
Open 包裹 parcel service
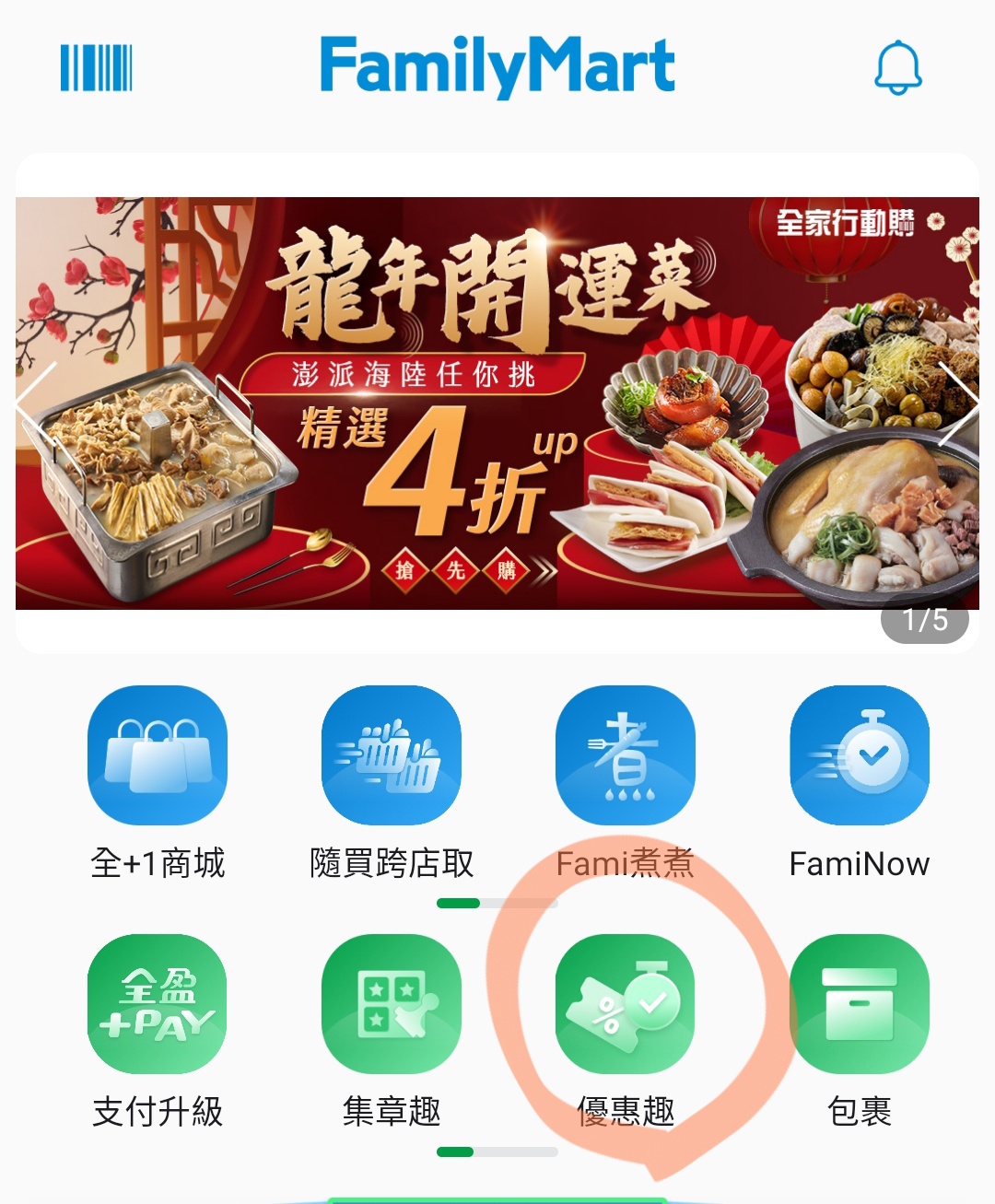860,1004
